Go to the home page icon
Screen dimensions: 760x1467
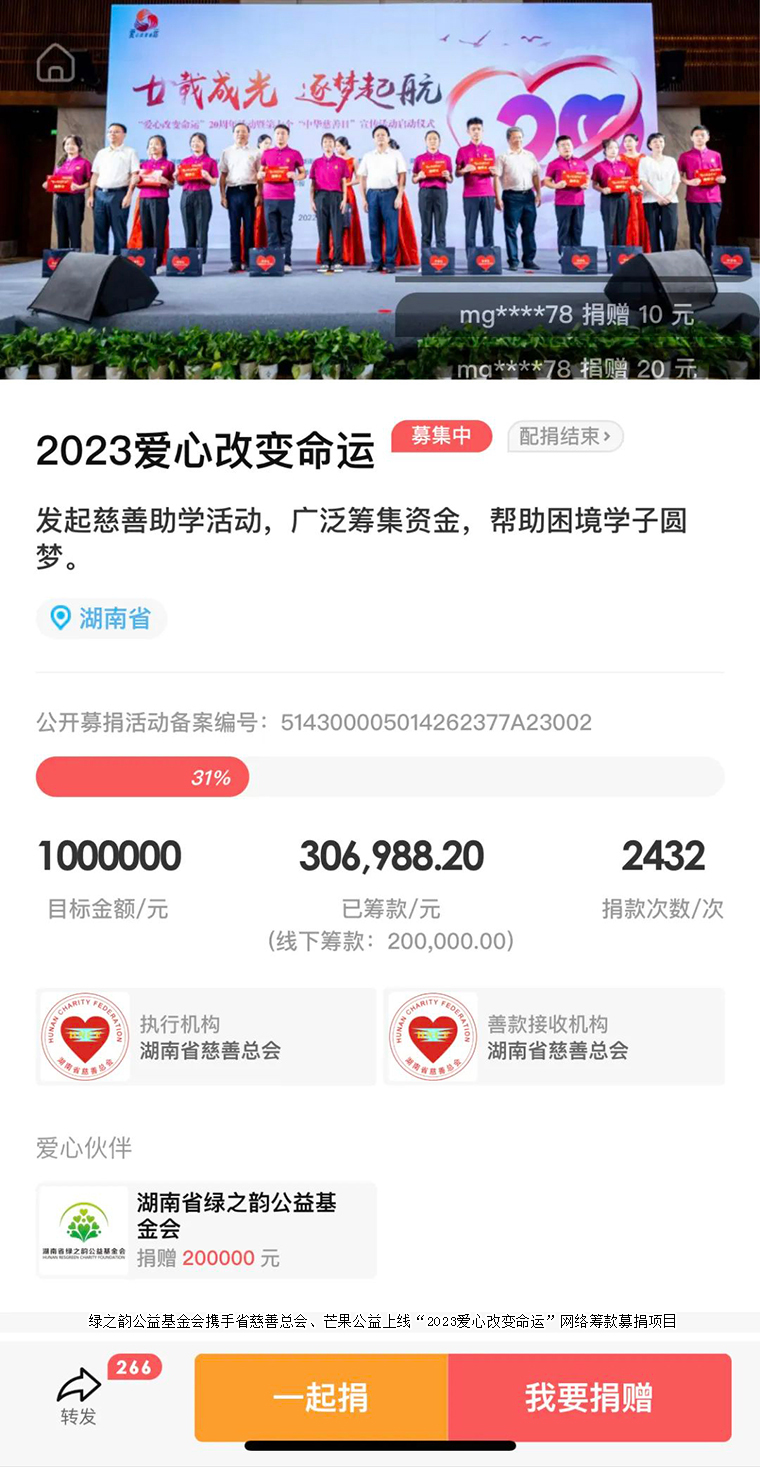click(x=56, y=64)
